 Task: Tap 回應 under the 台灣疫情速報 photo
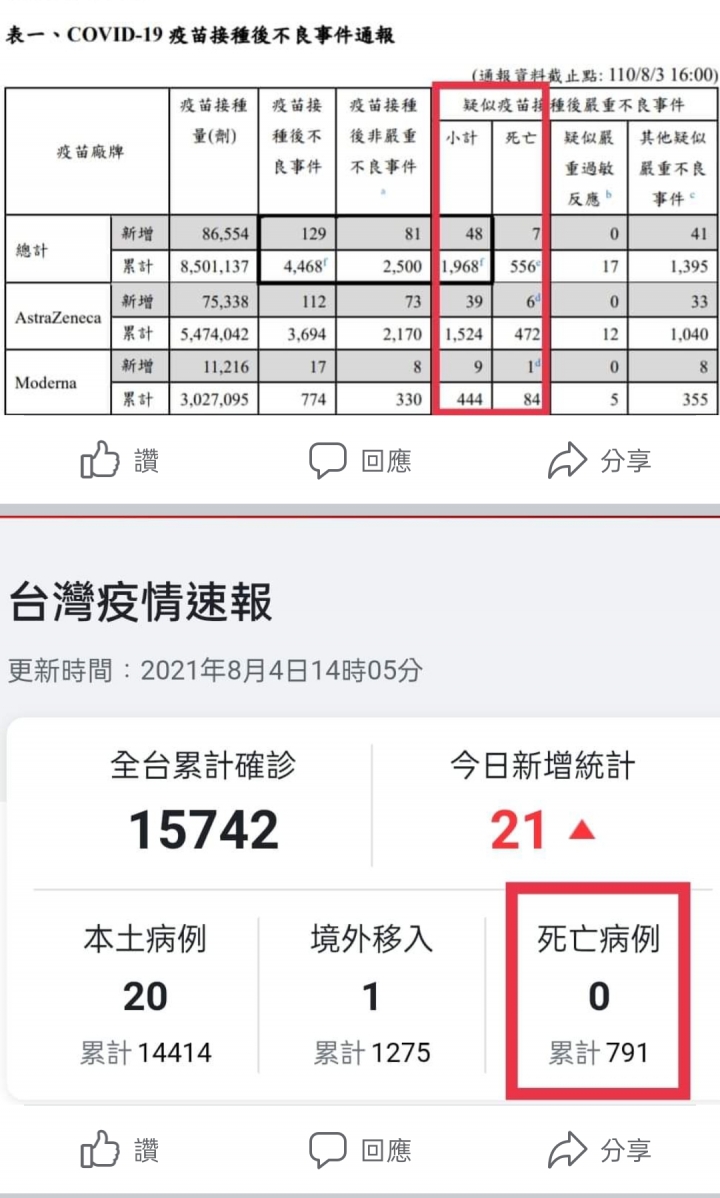(x=360, y=1150)
